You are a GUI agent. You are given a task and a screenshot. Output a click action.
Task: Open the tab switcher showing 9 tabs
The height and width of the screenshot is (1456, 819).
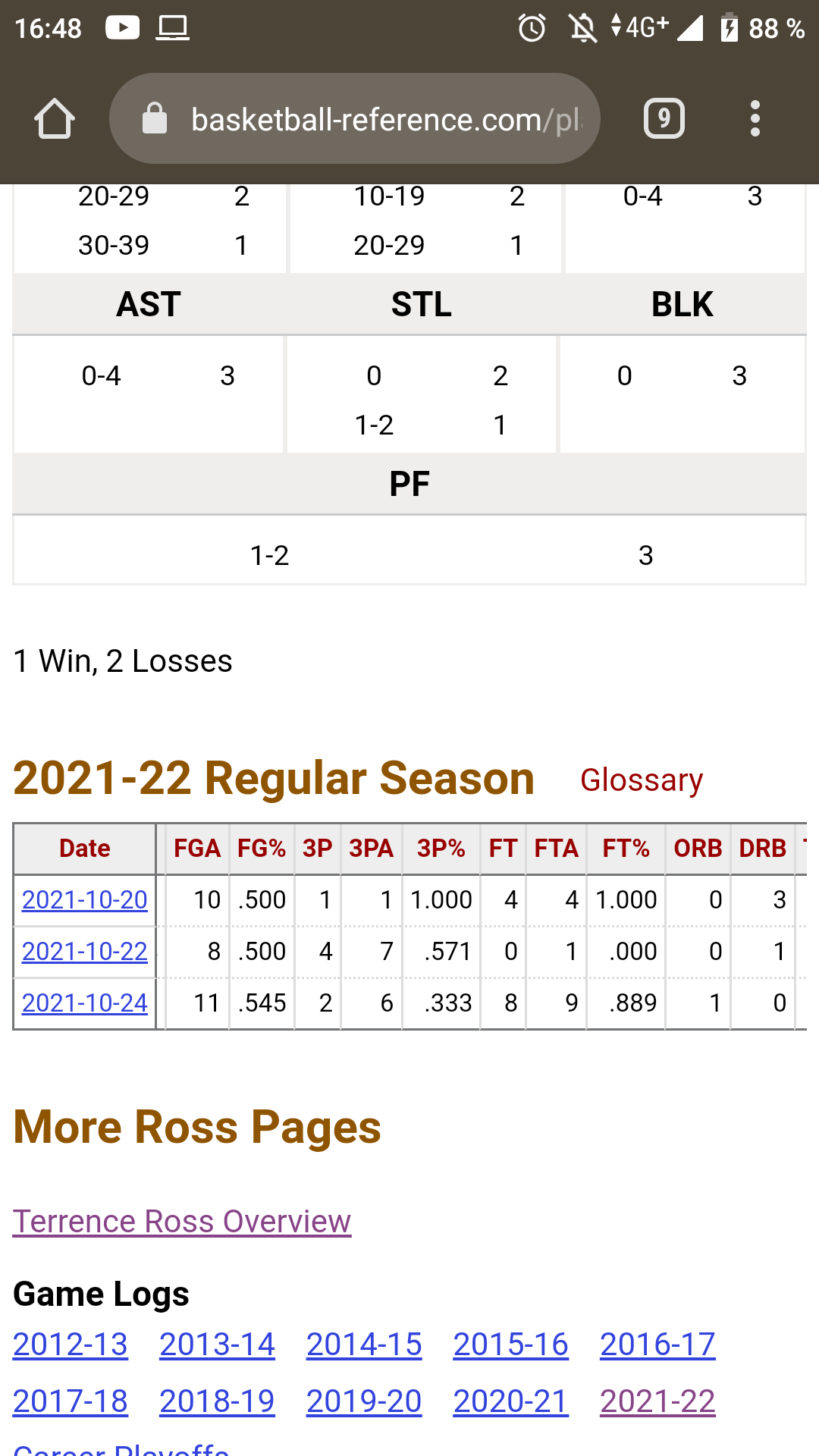[x=664, y=118]
